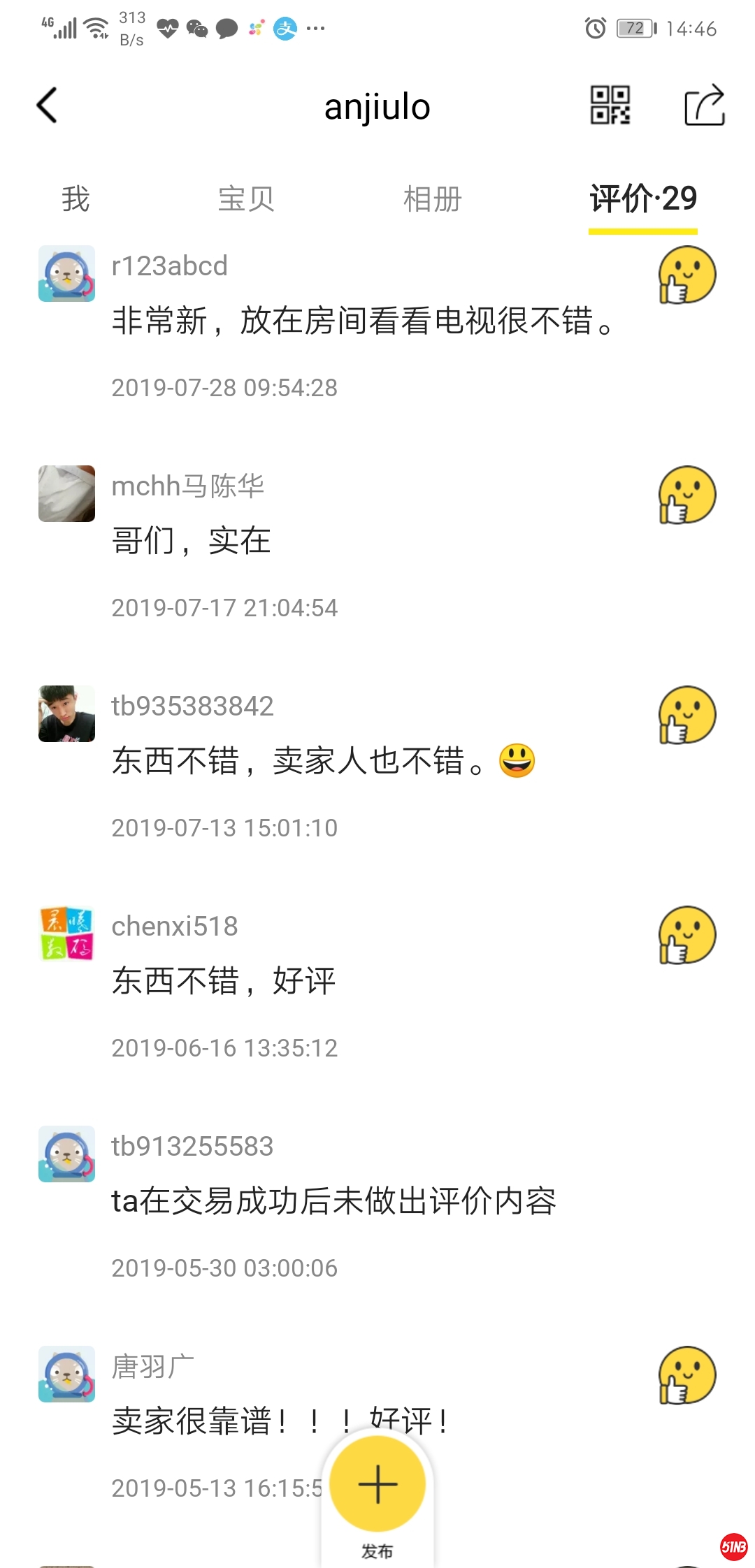This screenshot has height=1568, width=755.
Task: View tb935383842's avatar
Action: [x=66, y=713]
